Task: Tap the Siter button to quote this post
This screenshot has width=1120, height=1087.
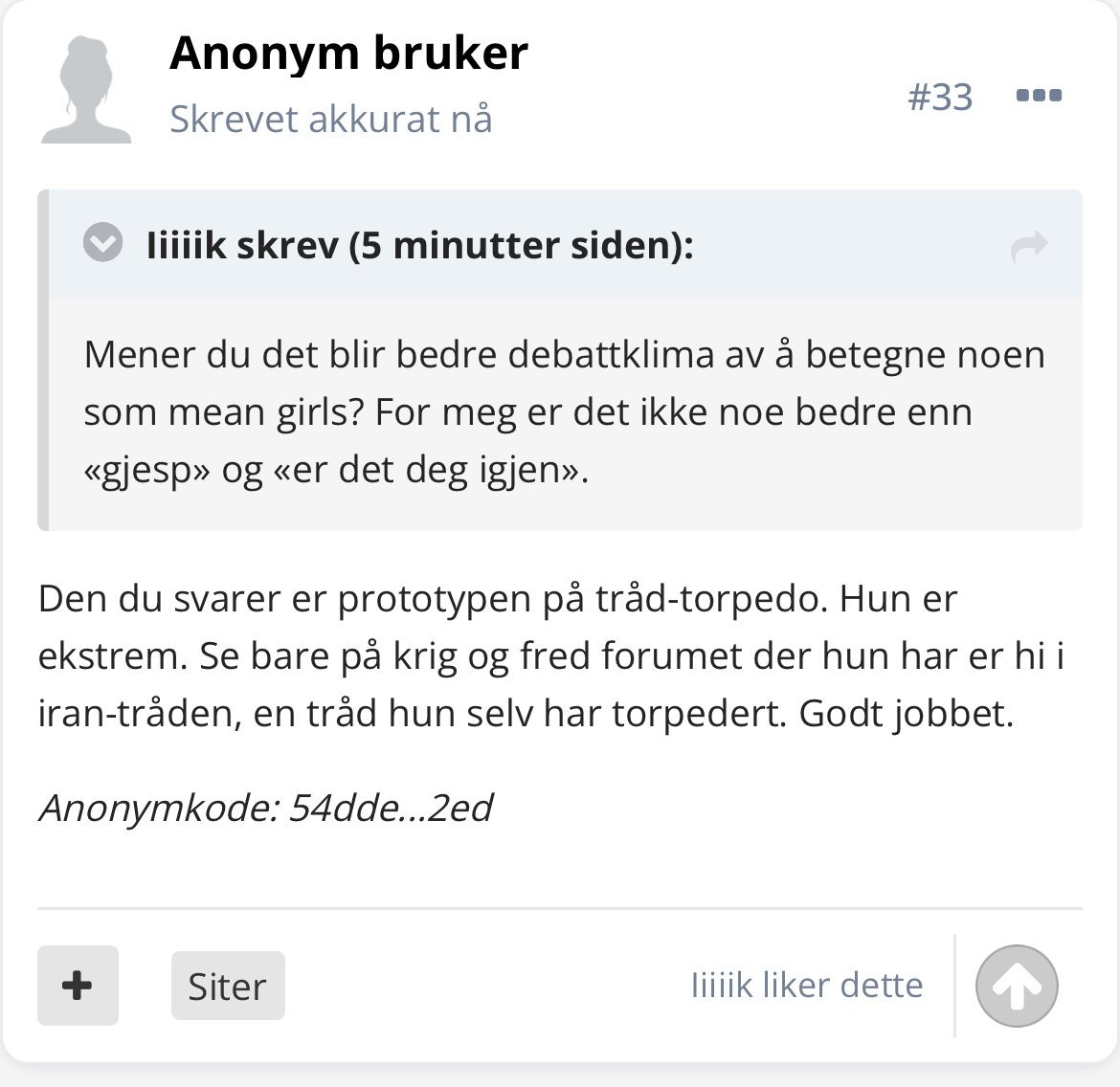Action: tap(228, 986)
